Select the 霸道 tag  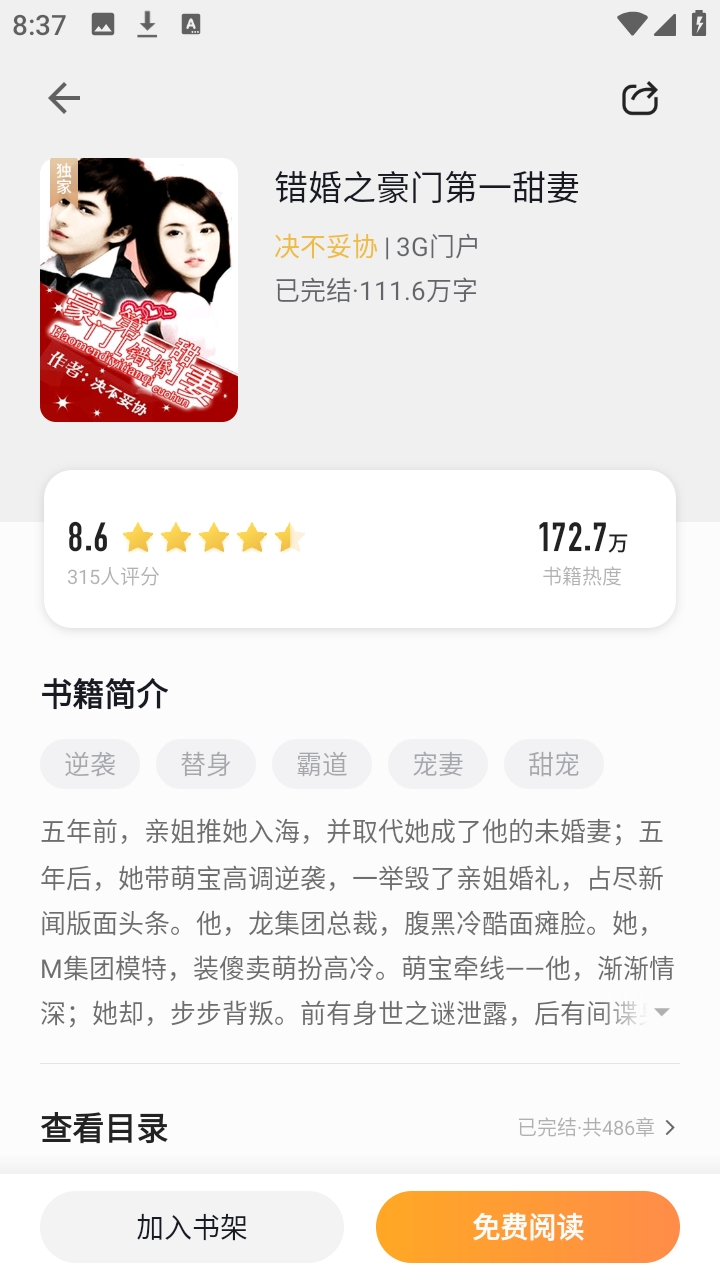[x=322, y=765]
